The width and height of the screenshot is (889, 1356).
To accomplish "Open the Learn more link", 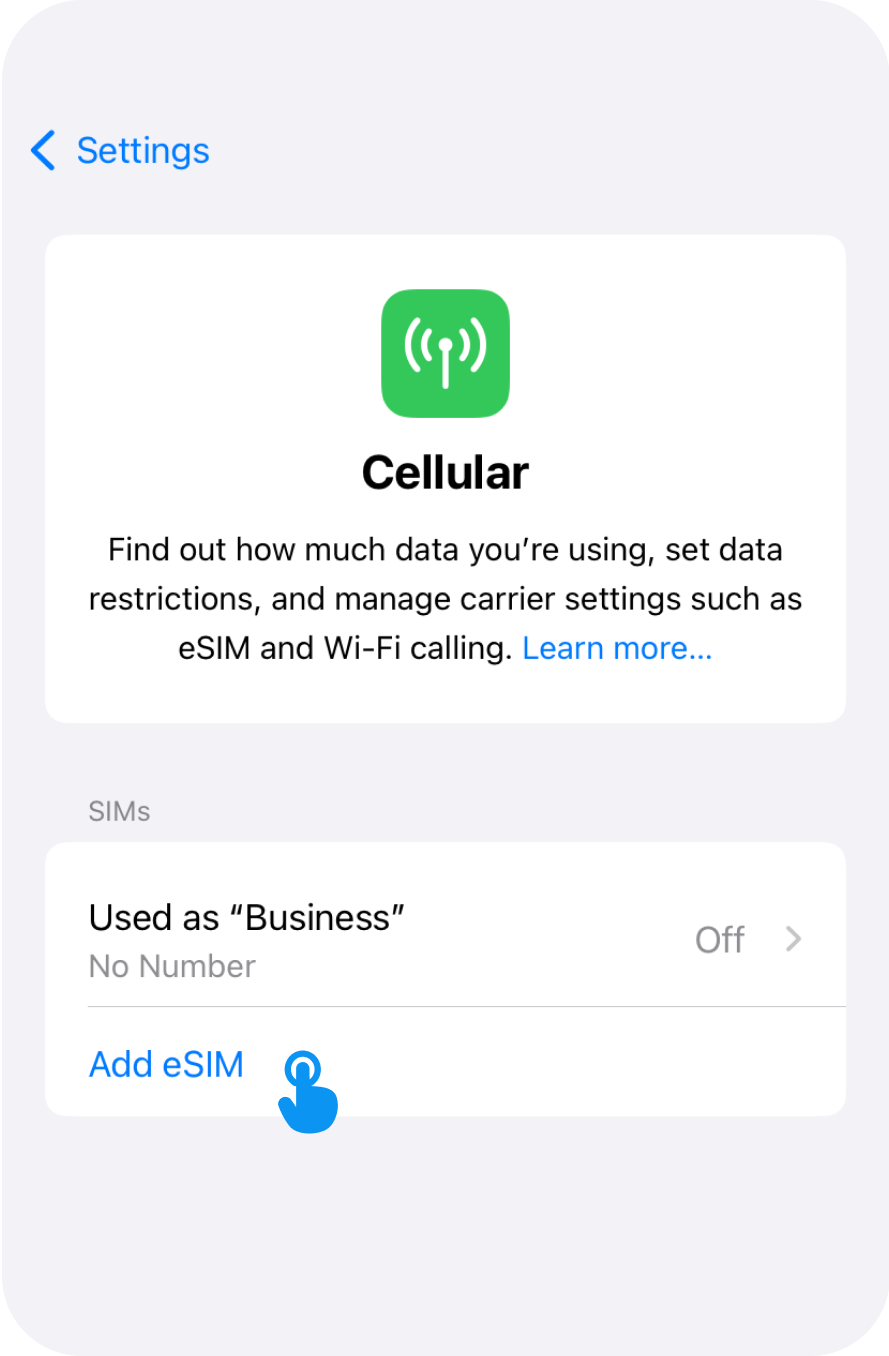I will [617, 649].
